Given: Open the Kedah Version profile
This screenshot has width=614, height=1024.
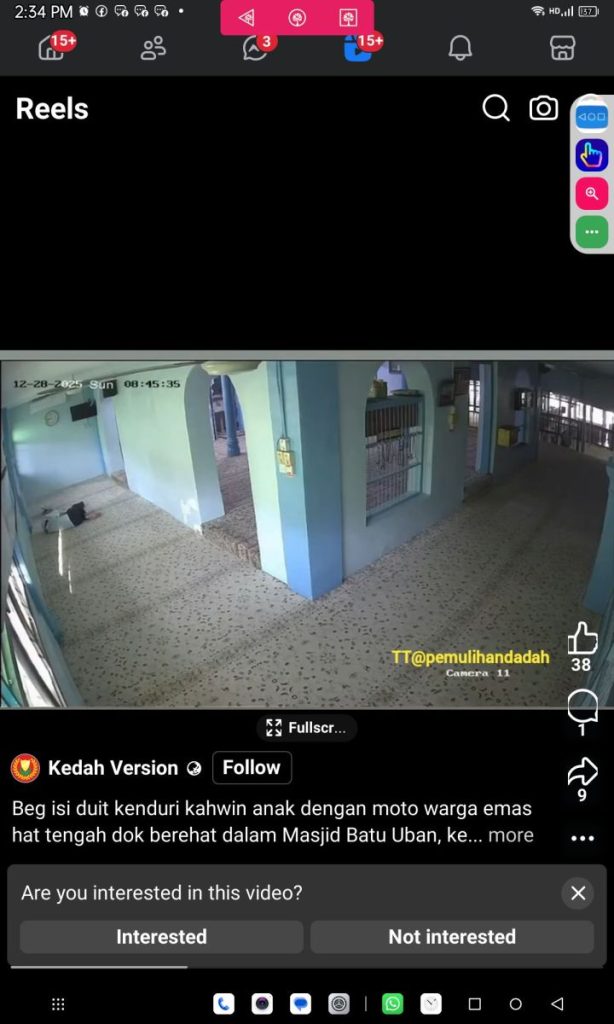Looking at the screenshot, I should (113, 768).
